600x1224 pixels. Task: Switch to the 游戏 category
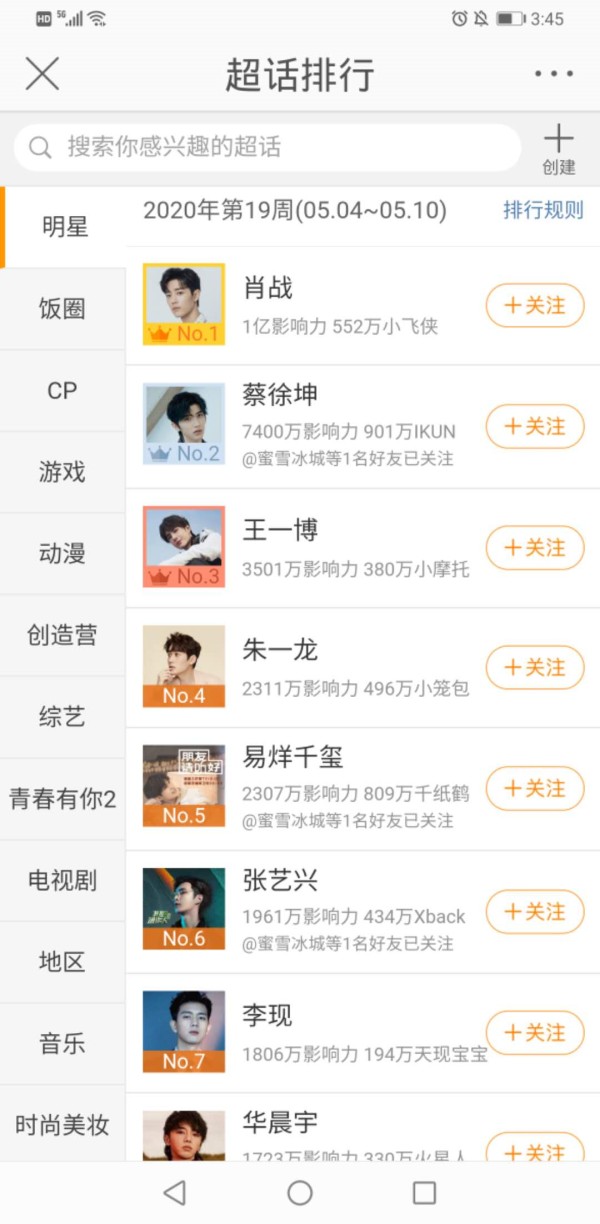click(63, 472)
